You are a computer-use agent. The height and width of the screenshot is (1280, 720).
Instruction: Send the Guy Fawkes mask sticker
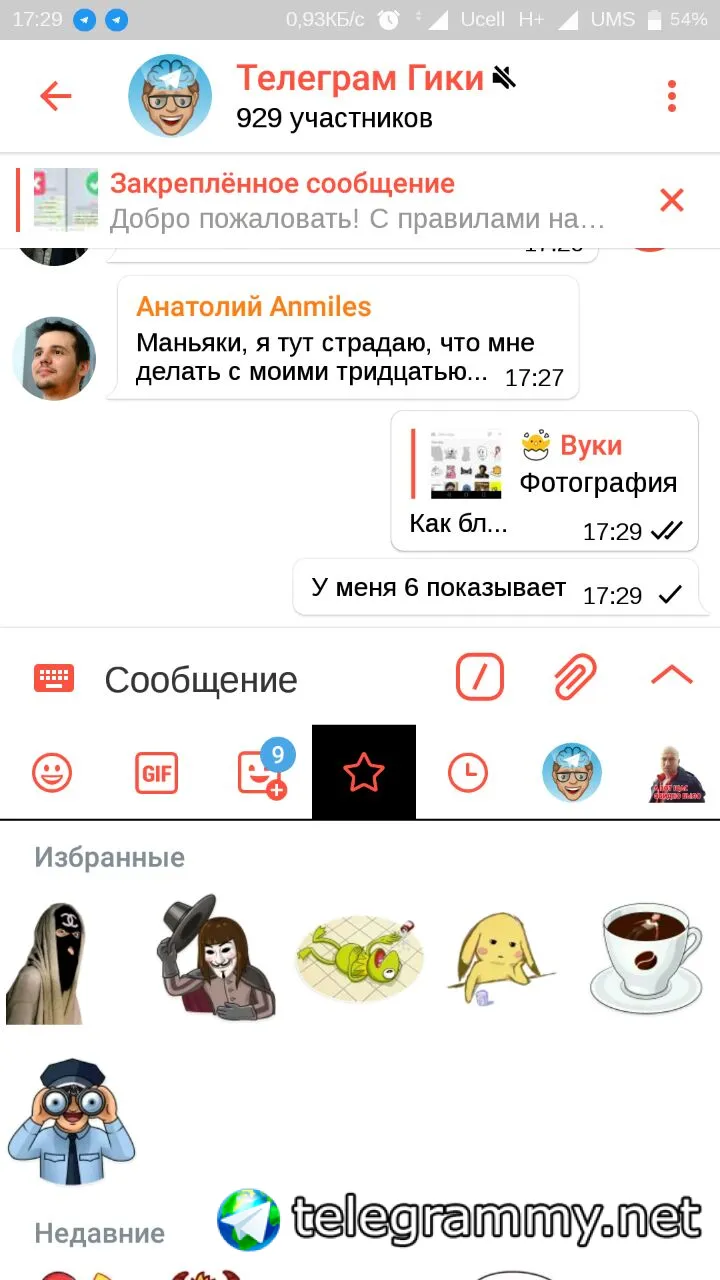215,958
